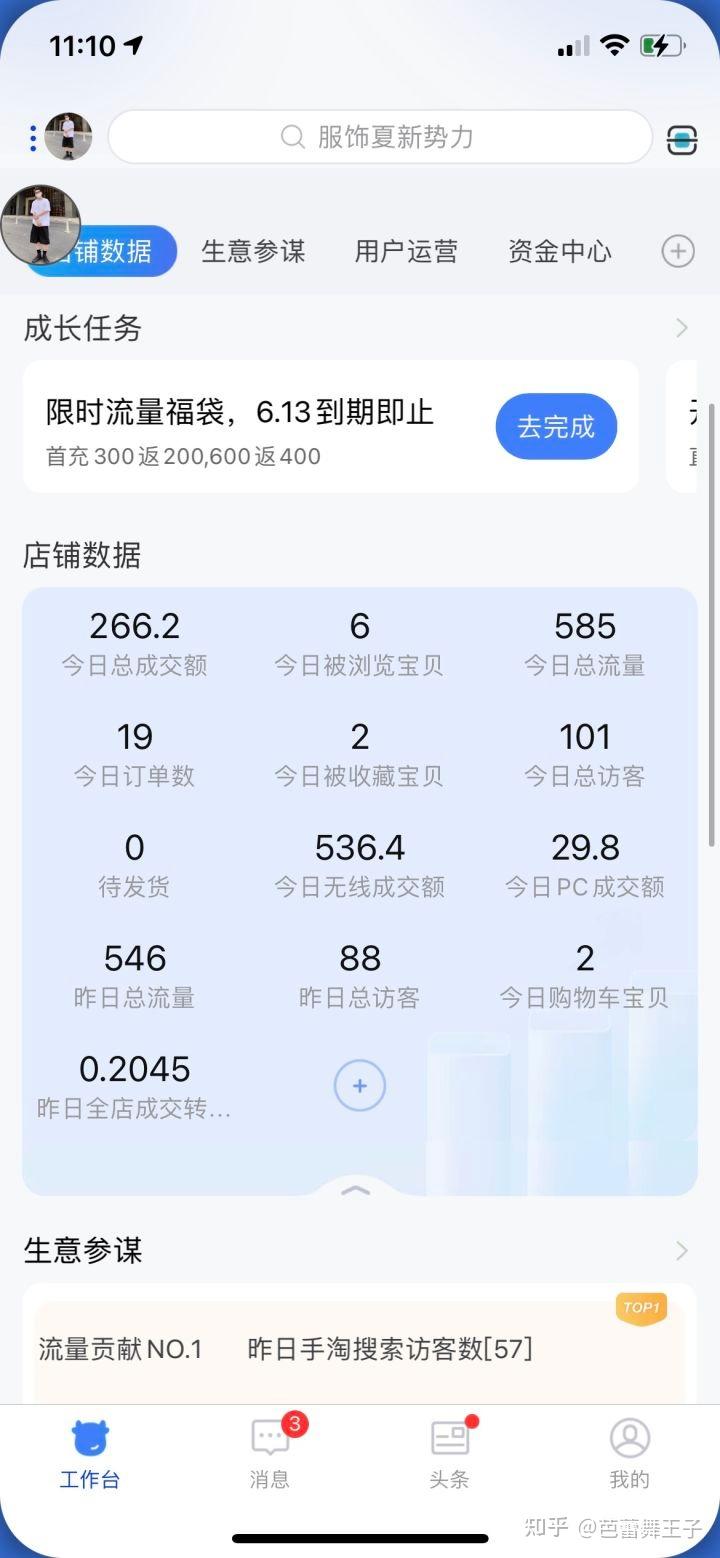Screen dimensions: 720x1558
Task: Expand the 生意参谋 section
Action: click(x=681, y=1251)
